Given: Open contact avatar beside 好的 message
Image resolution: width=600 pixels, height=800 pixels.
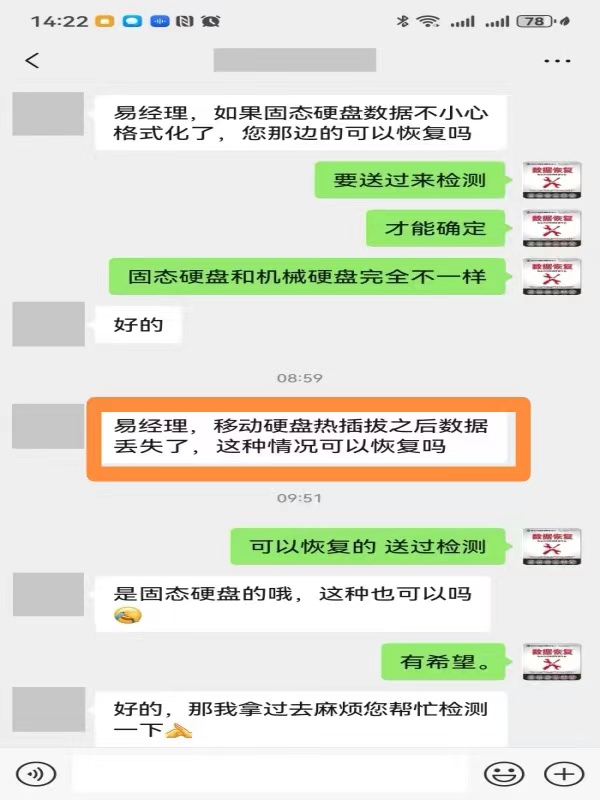Looking at the screenshot, I should point(48,324).
